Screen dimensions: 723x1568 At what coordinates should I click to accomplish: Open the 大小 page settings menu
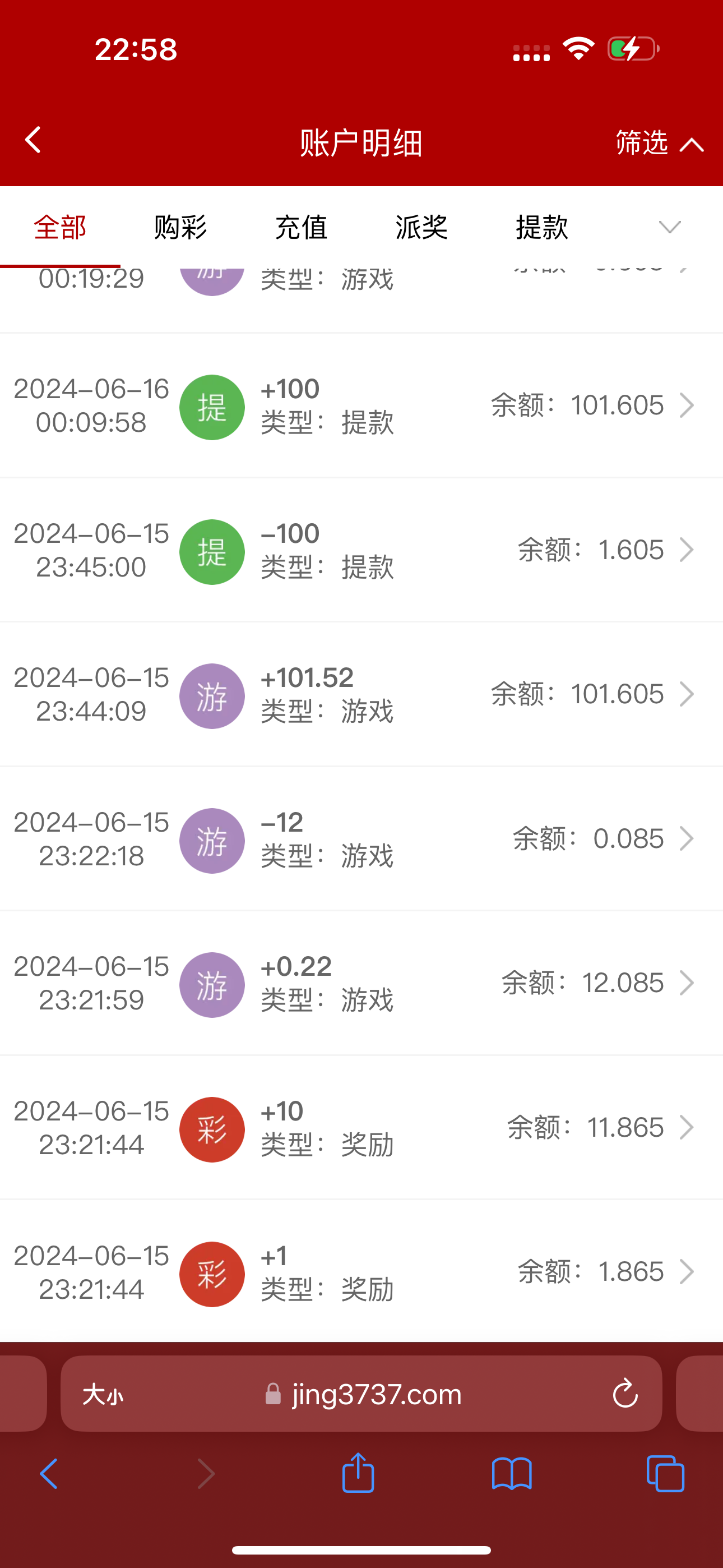point(103,1394)
